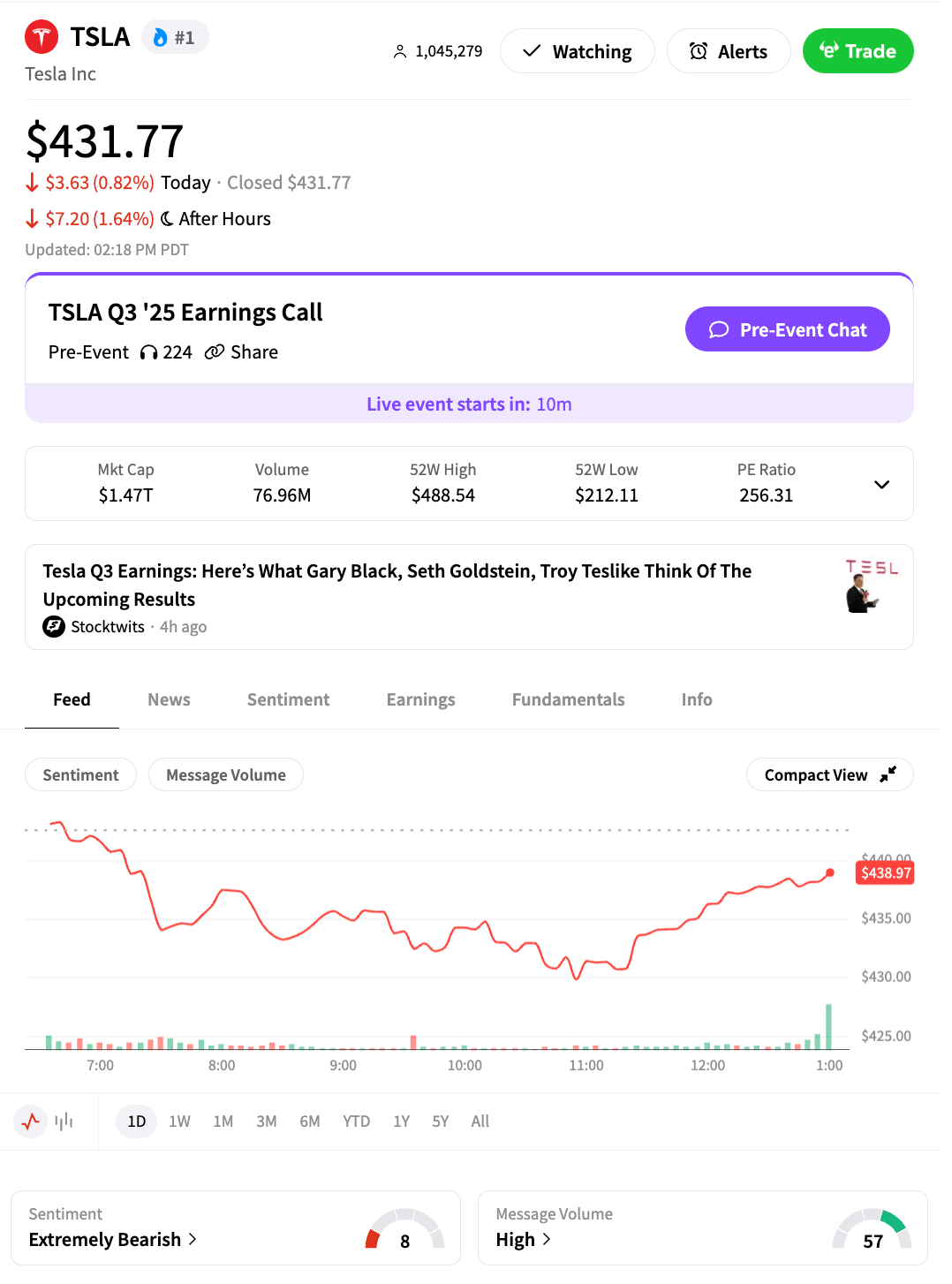Screen dimensions: 952x1284
Task: Switch to candlestick chart type
Action: click(64, 1122)
